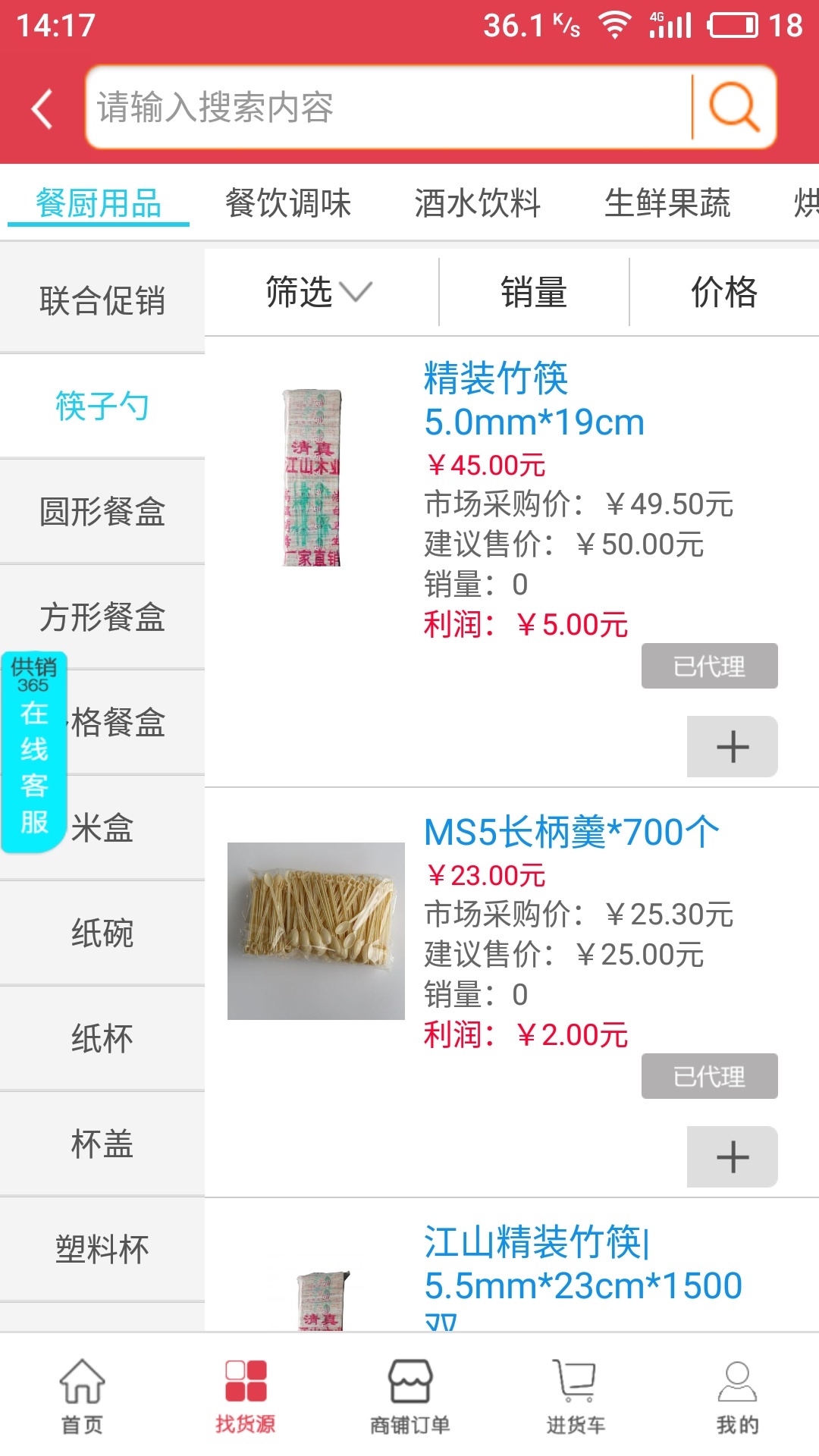This screenshot has height=1456, width=819.
Task: Add MS5长柄羹*700个 with its plus button
Action: click(x=732, y=1157)
